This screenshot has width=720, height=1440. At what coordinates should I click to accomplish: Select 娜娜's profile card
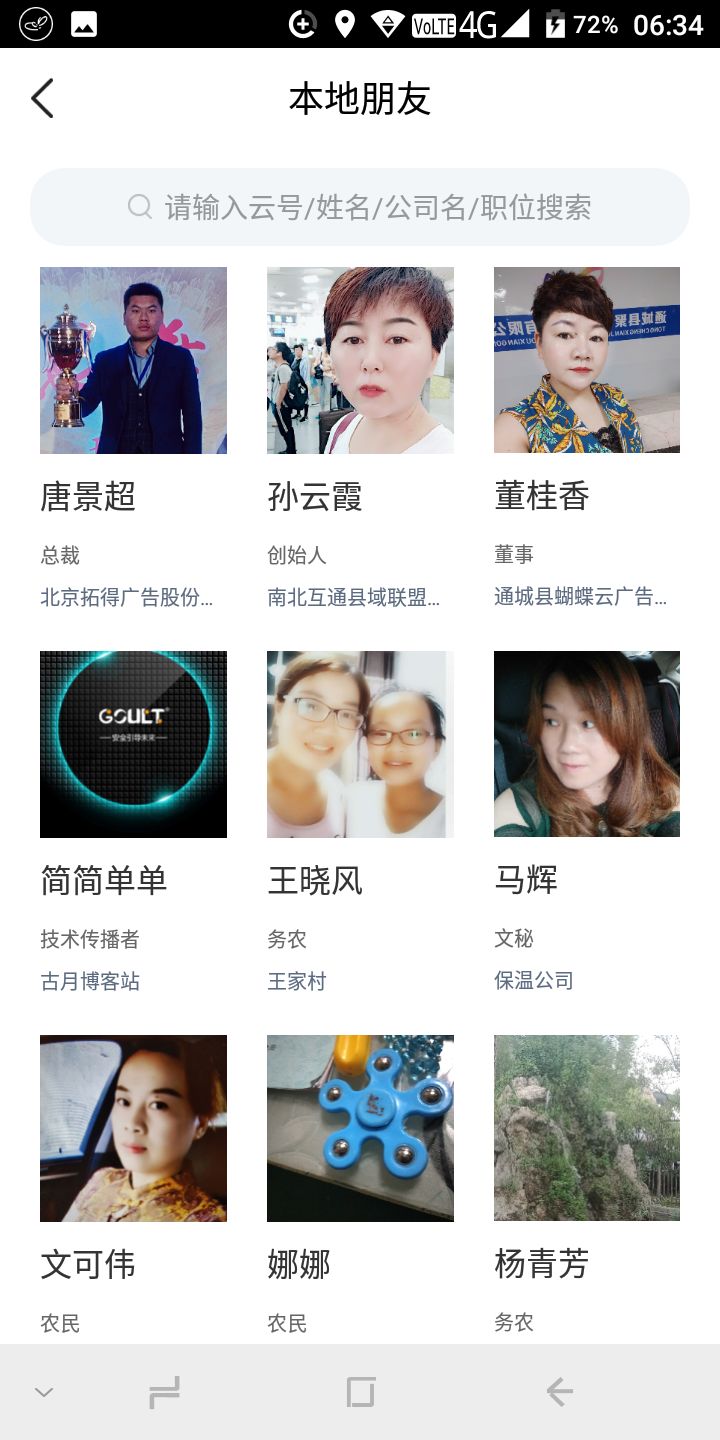(x=360, y=1129)
